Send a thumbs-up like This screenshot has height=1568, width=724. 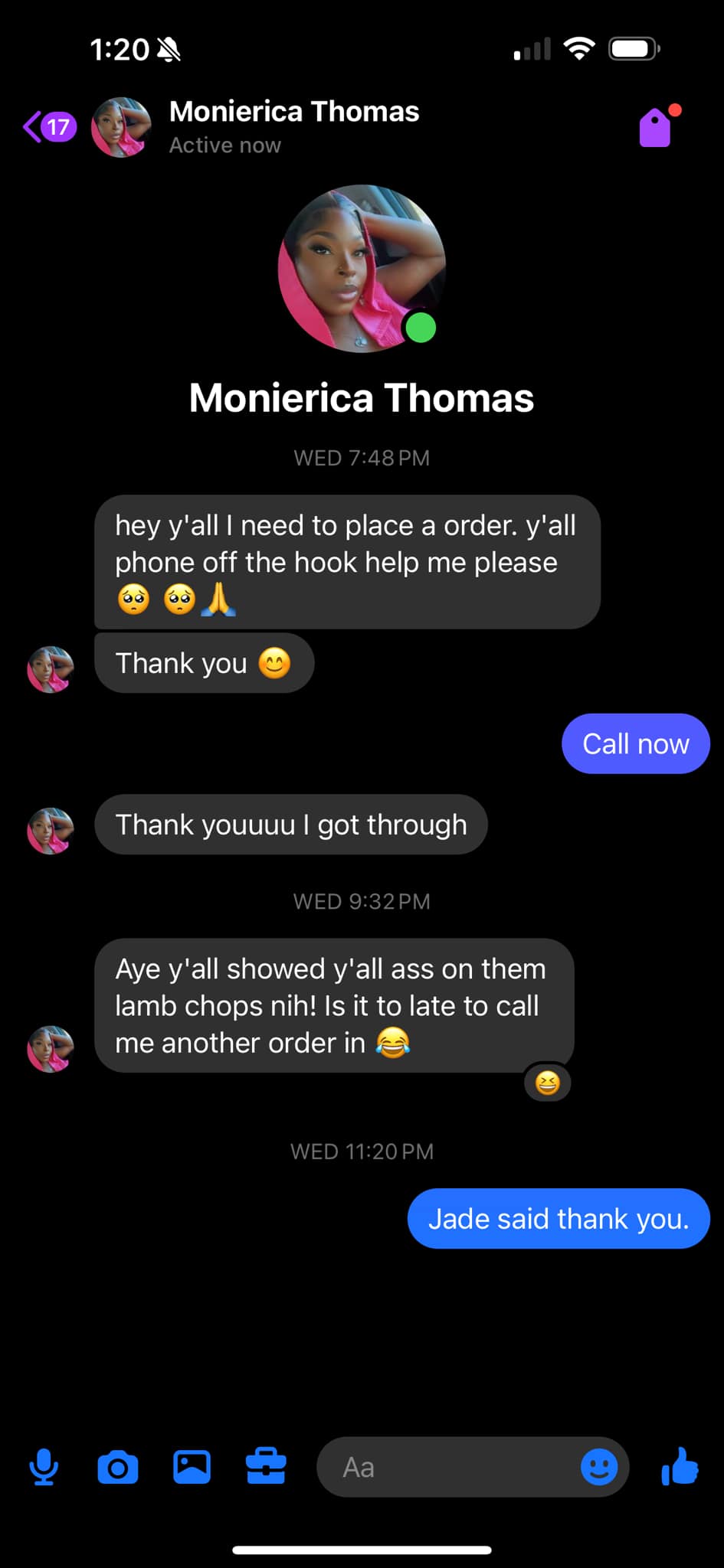pos(680,1467)
